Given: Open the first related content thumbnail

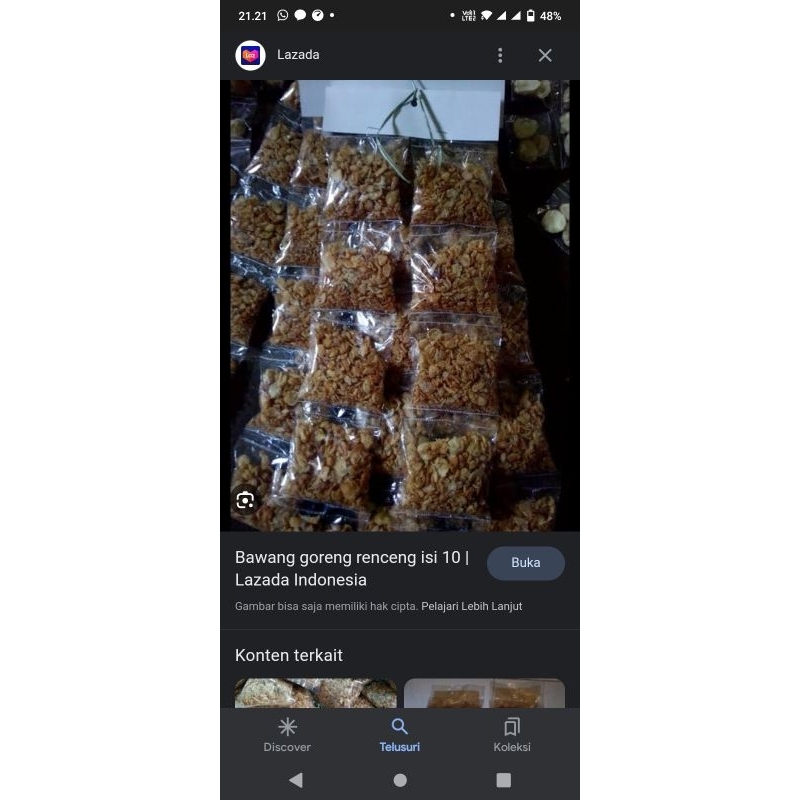Looking at the screenshot, I should coord(315,693).
